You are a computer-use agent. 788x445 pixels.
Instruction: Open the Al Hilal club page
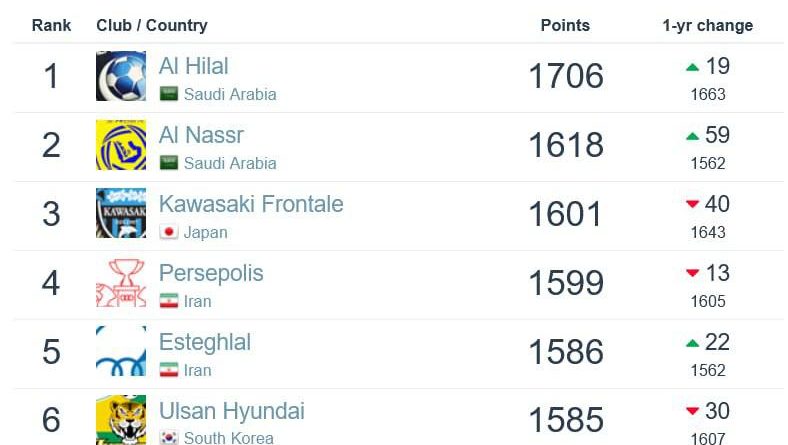click(x=193, y=67)
